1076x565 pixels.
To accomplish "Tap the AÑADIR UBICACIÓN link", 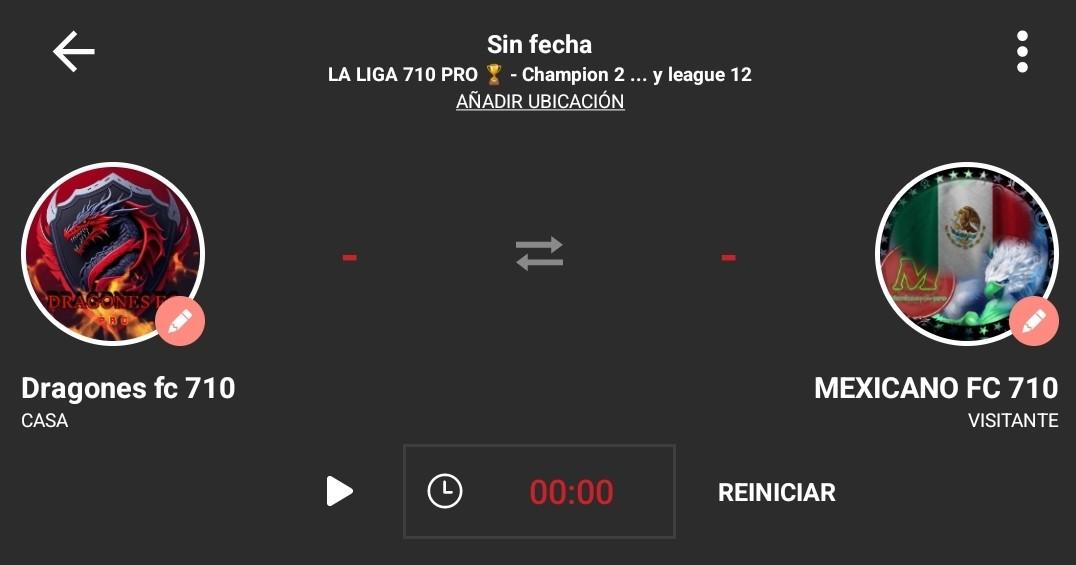I will [540, 102].
